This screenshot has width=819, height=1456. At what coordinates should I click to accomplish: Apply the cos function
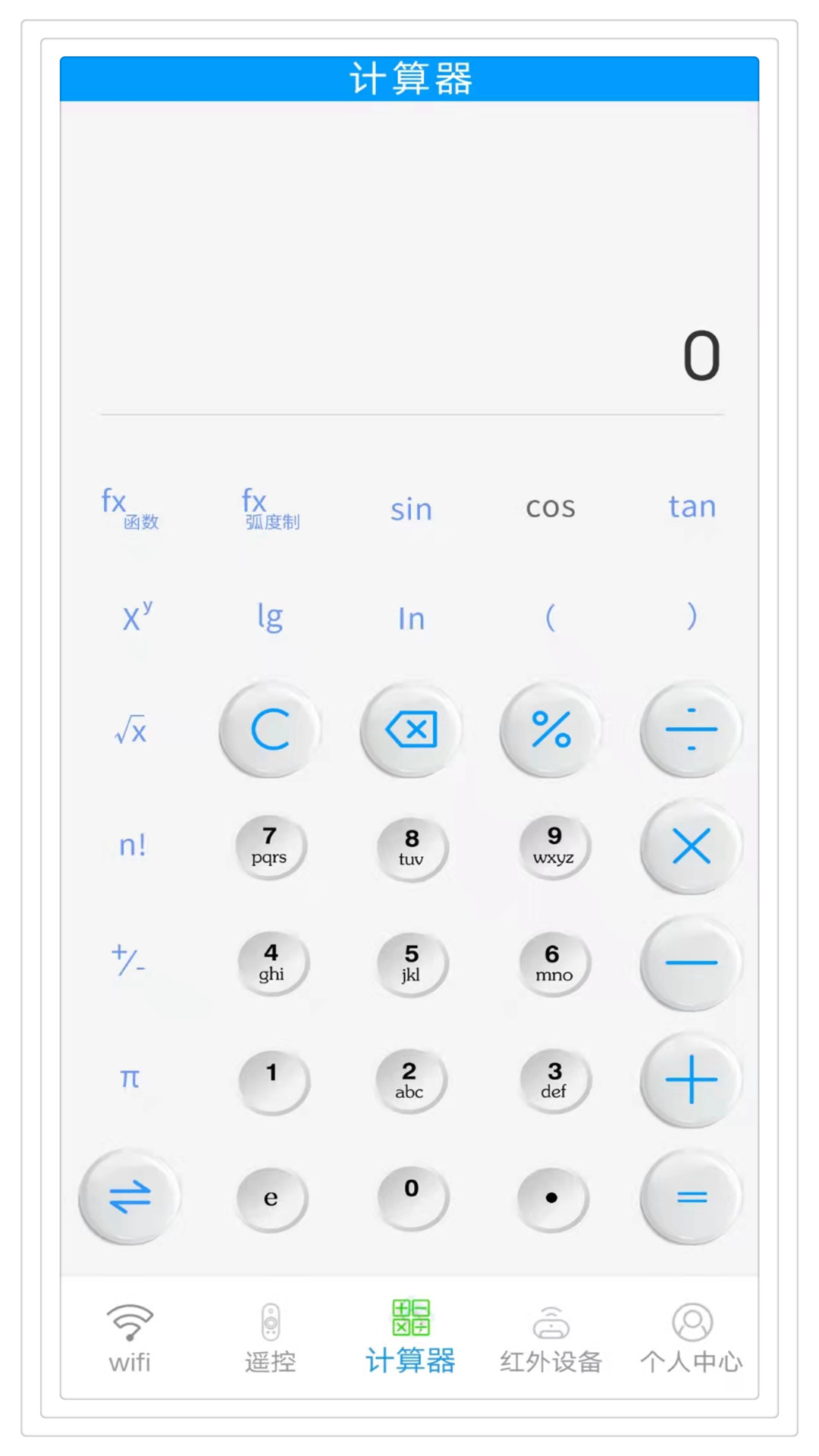tap(551, 507)
